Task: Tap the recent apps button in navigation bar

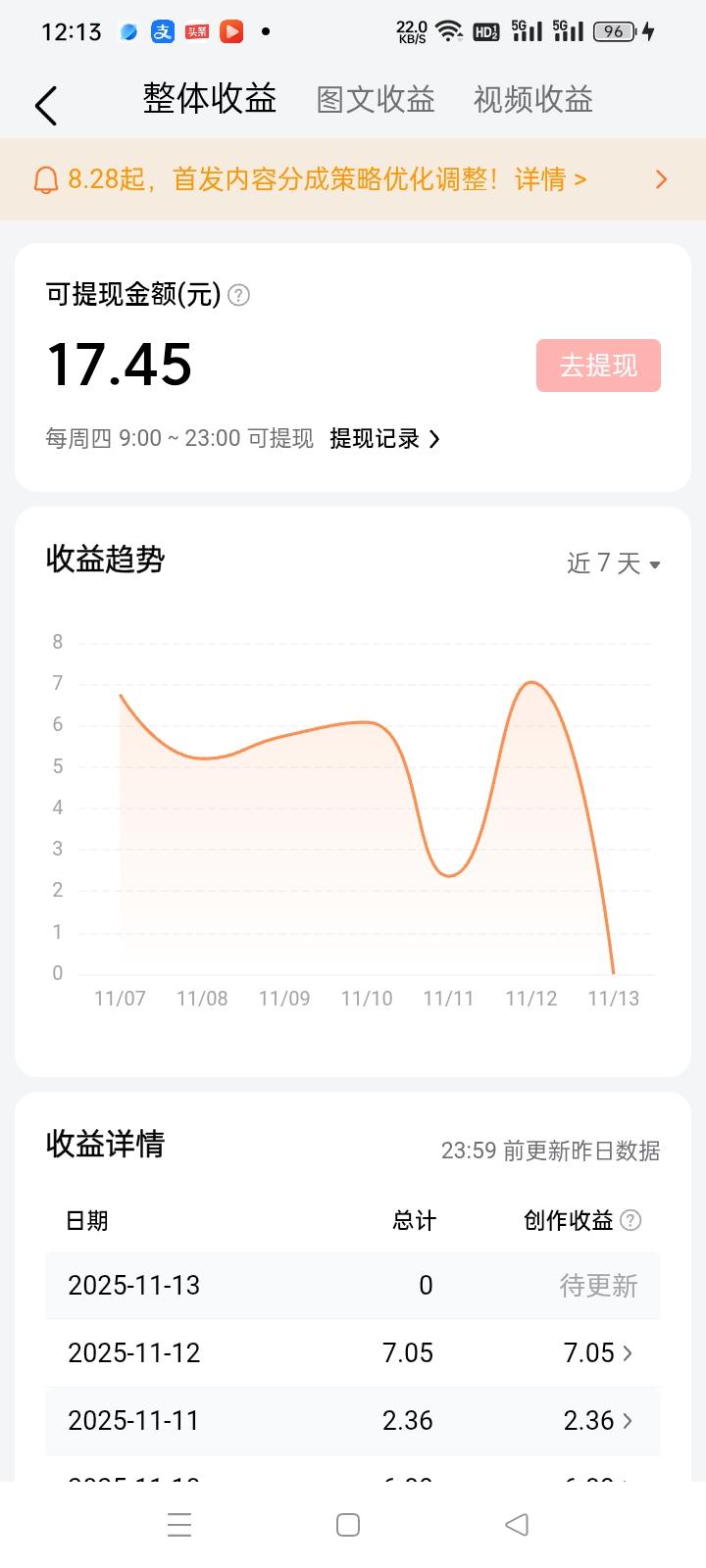Action: tap(179, 1525)
